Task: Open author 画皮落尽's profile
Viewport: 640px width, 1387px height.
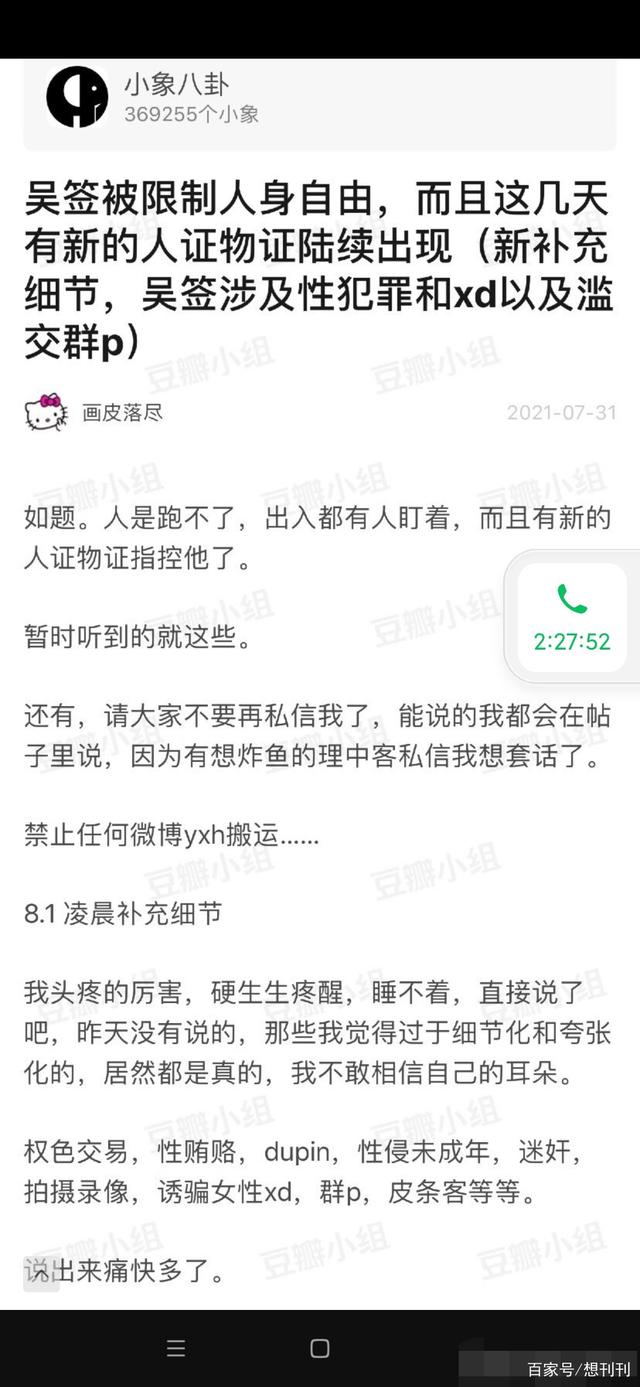Action: tap(122, 413)
